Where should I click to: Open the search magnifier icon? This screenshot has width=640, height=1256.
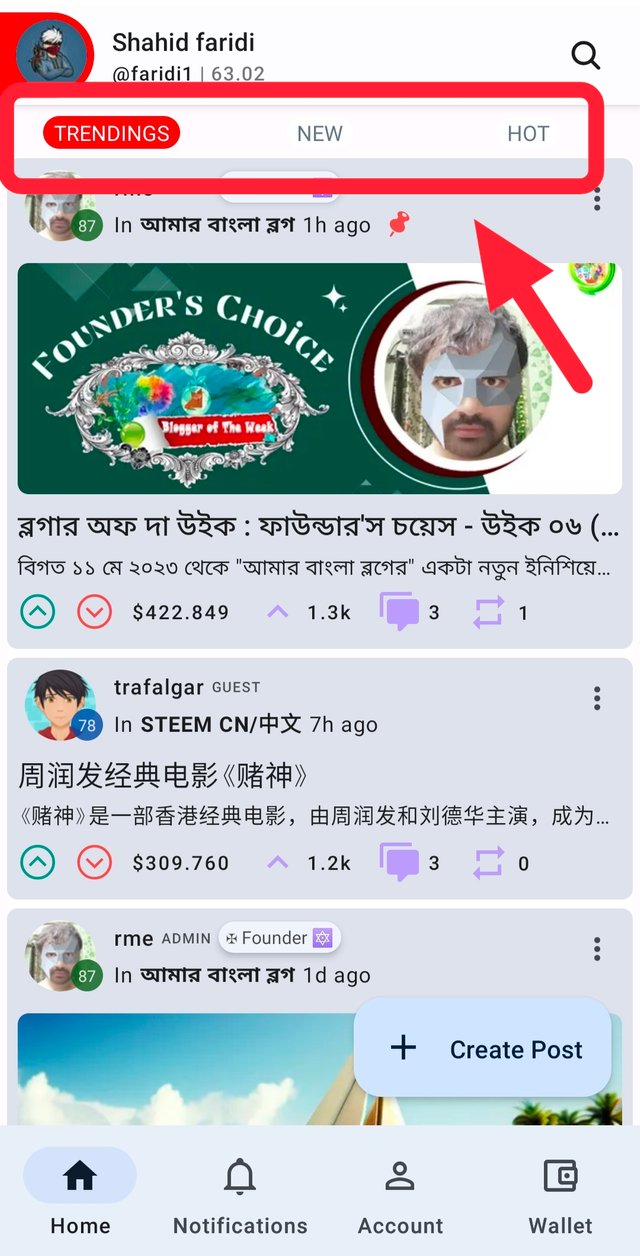pyautogui.click(x=585, y=55)
